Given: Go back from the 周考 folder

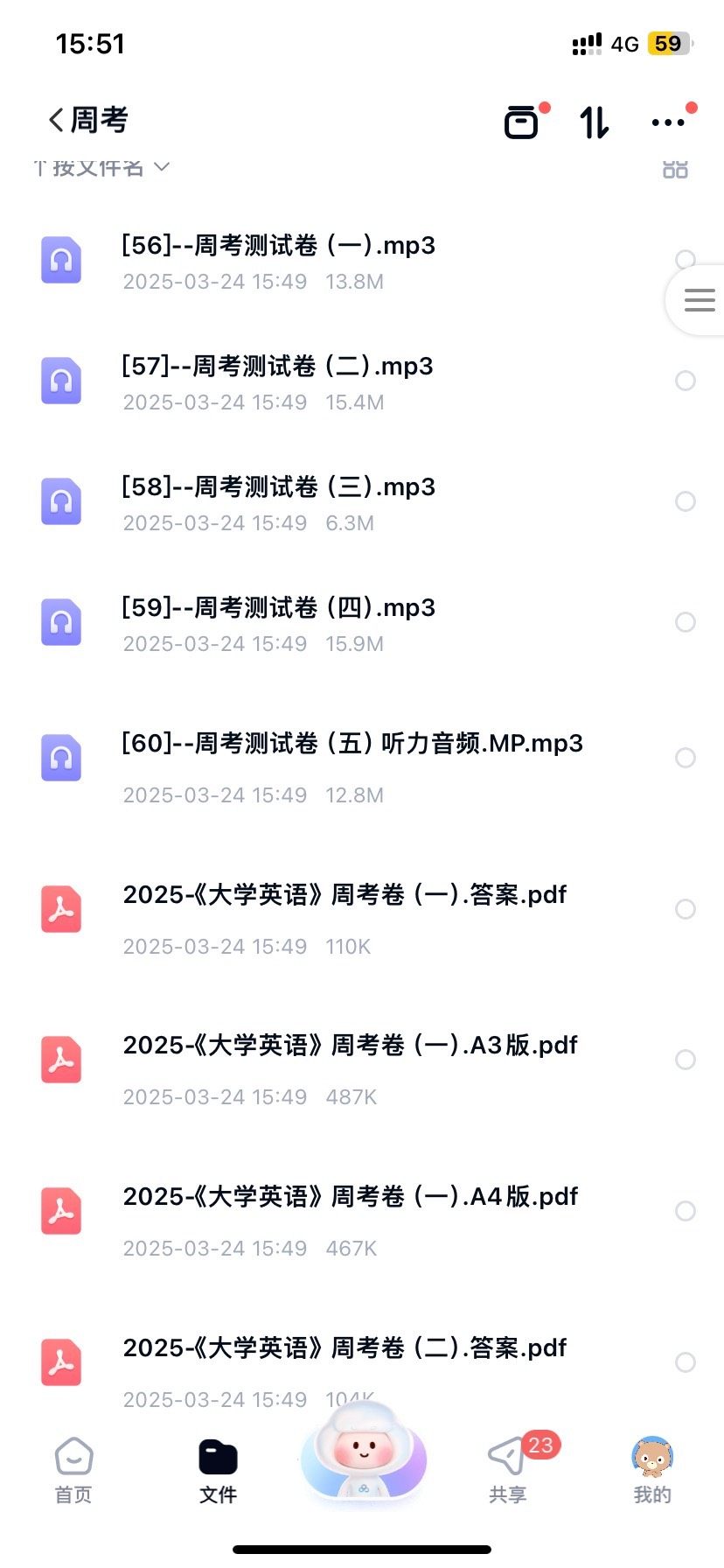Looking at the screenshot, I should 58,121.
